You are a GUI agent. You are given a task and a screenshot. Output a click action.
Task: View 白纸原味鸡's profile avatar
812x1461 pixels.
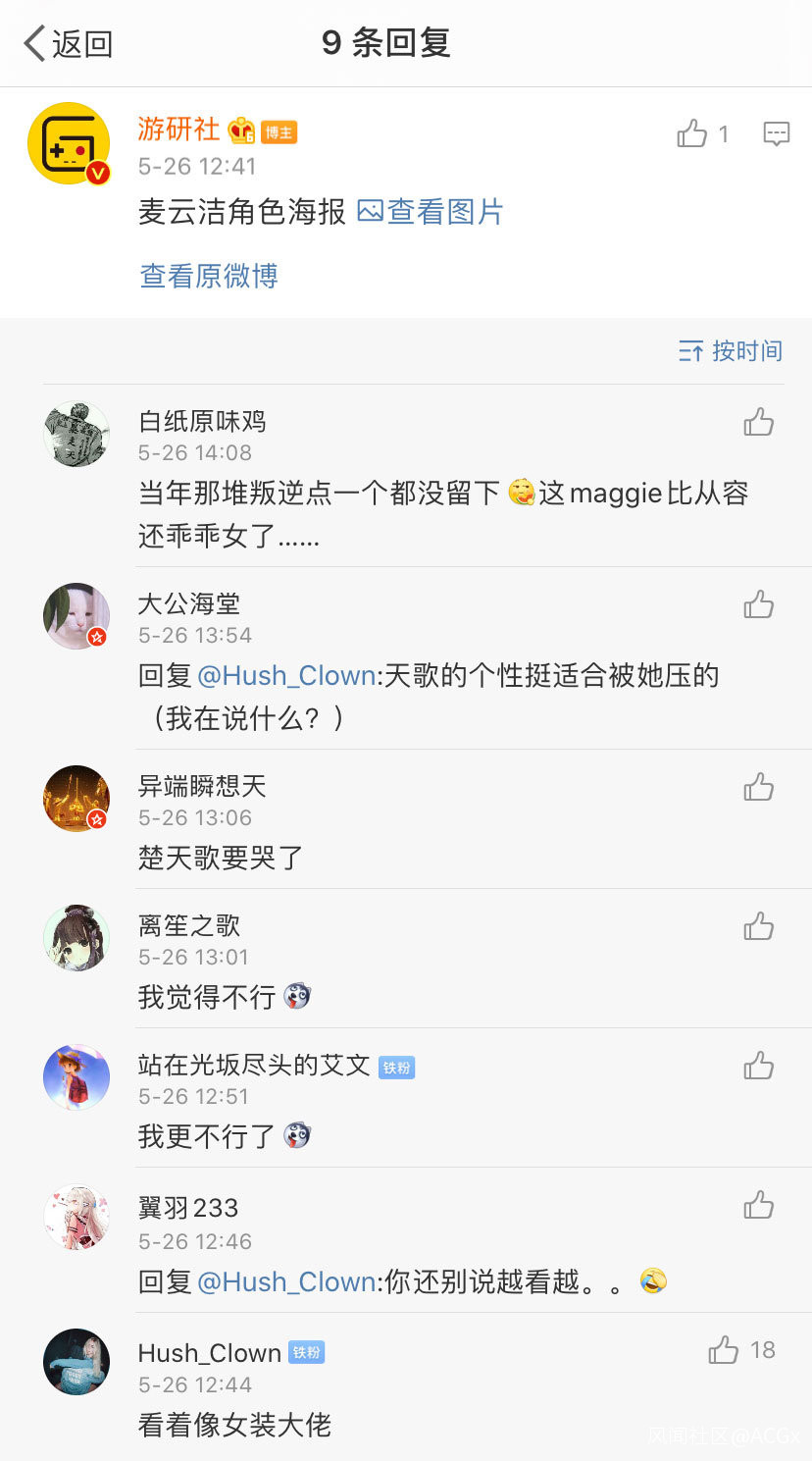coord(76,435)
